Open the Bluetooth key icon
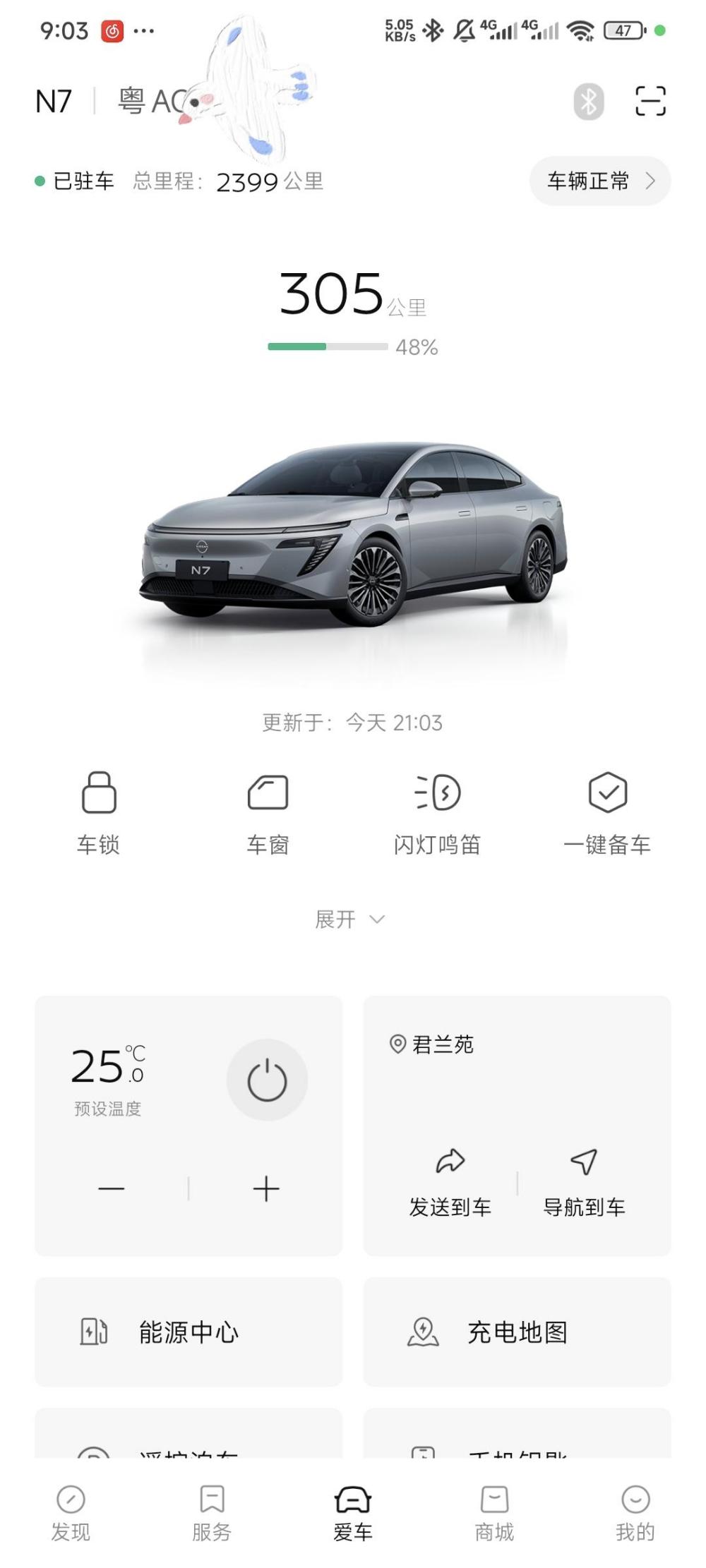Viewport: 706px width, 1568px height. click(588, 102)
